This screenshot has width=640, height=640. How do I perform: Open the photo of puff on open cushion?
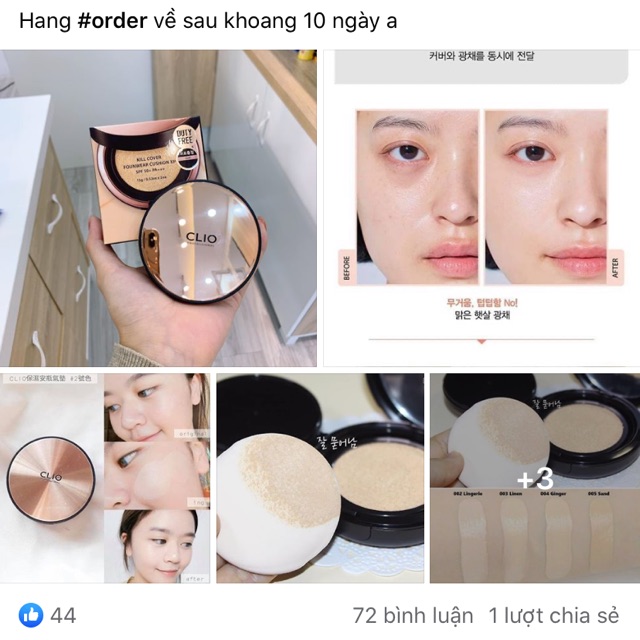pos(319,478)
